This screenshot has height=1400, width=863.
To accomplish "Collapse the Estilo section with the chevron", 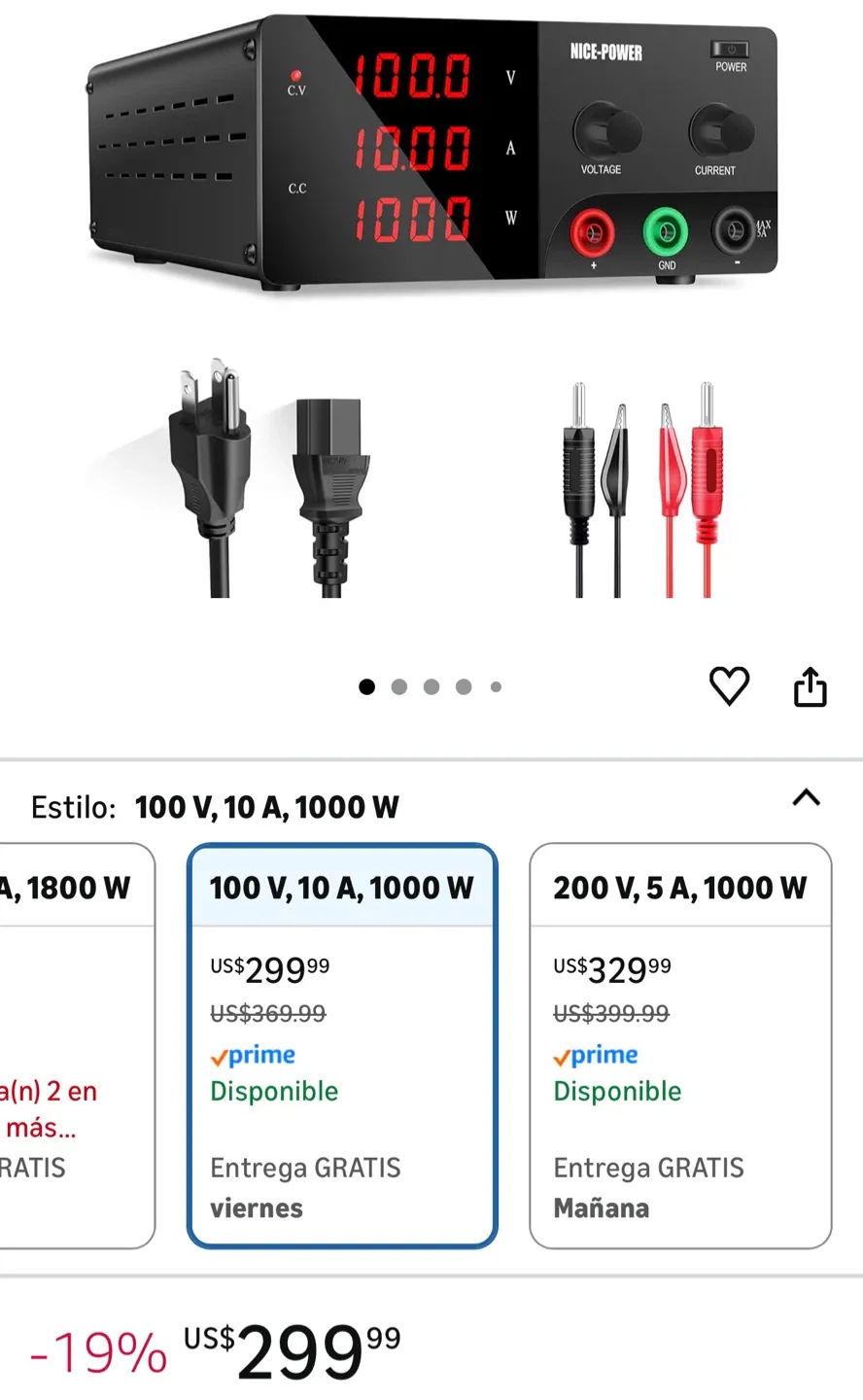I will (x=807, y=797).
